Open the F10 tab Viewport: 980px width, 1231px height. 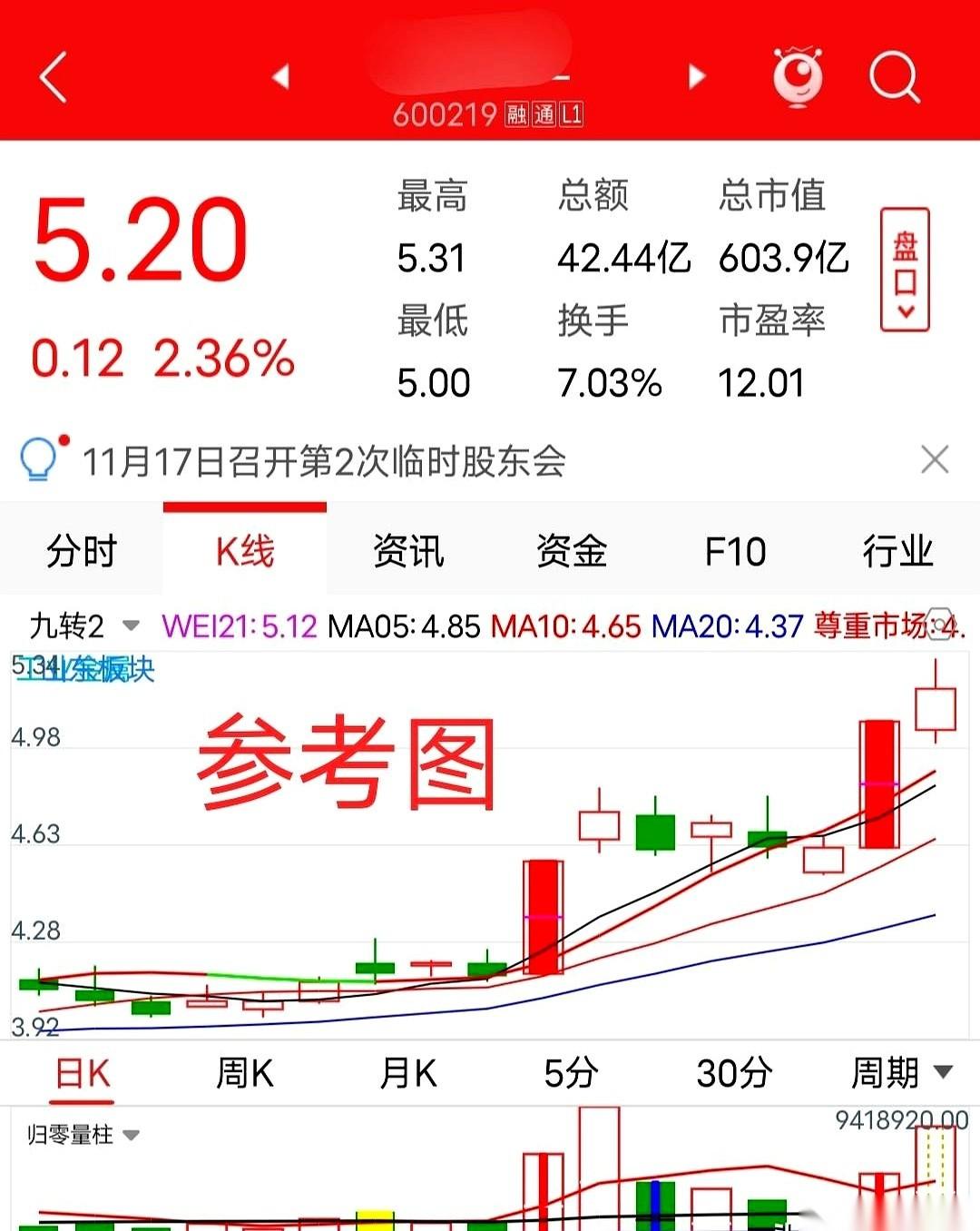click(735, 551)
